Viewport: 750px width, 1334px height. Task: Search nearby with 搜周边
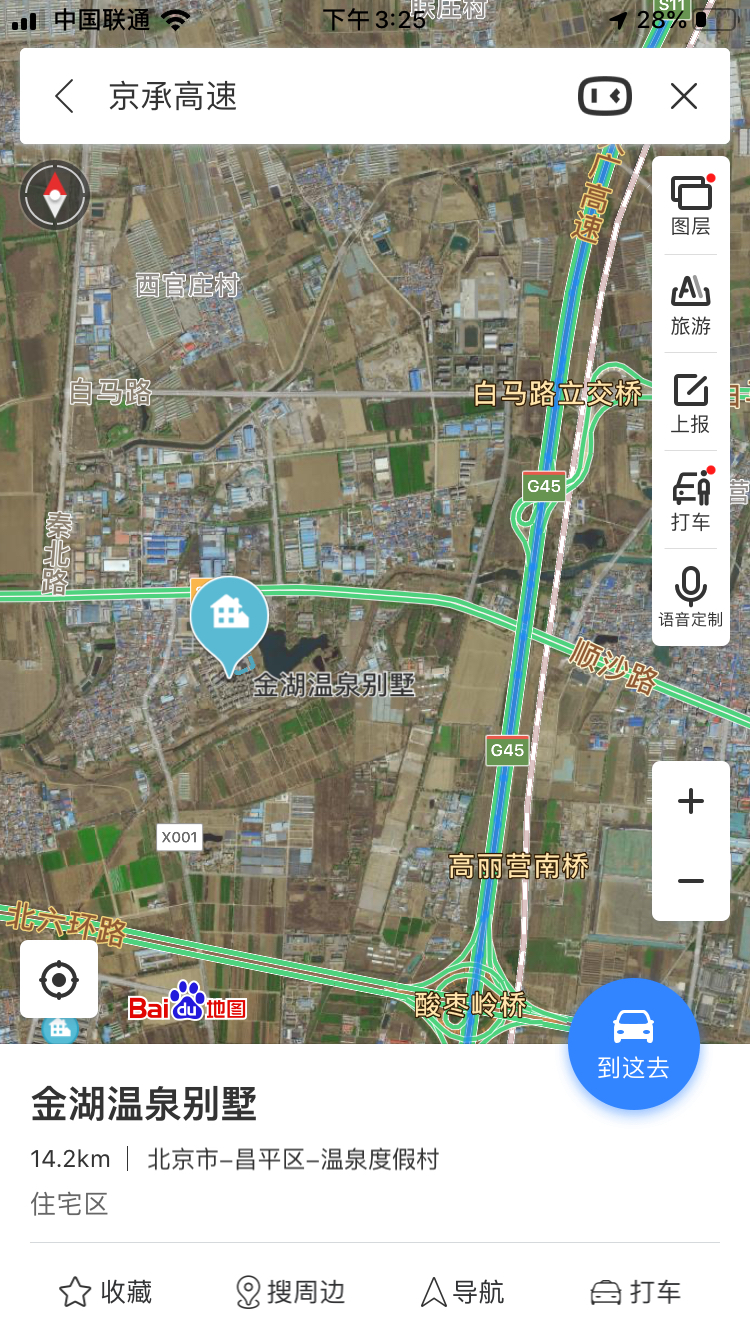coord(290,1292)
